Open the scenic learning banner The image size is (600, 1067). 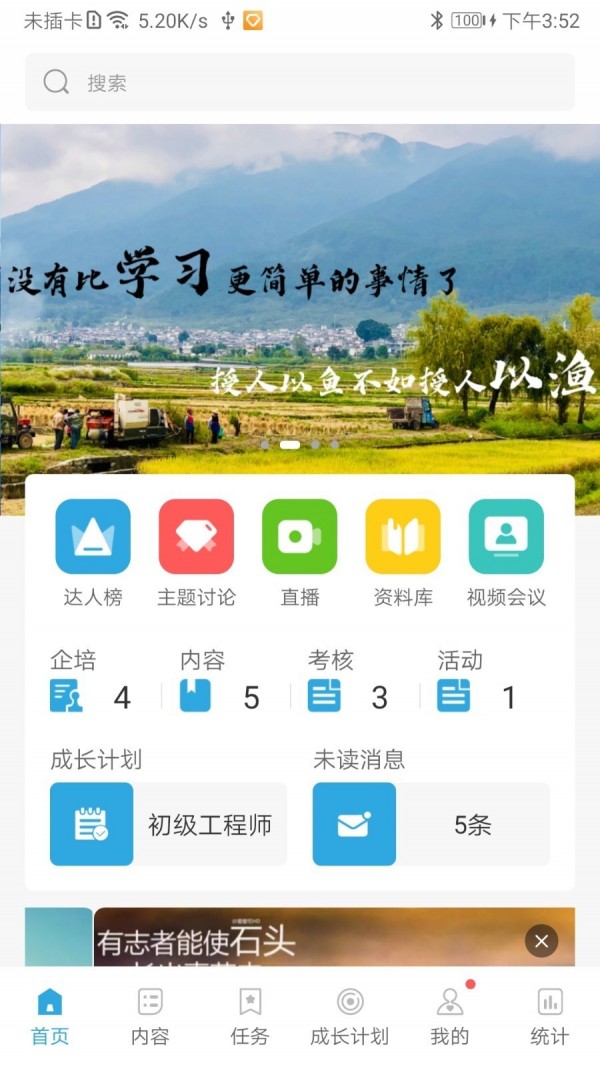pos(300,300)
